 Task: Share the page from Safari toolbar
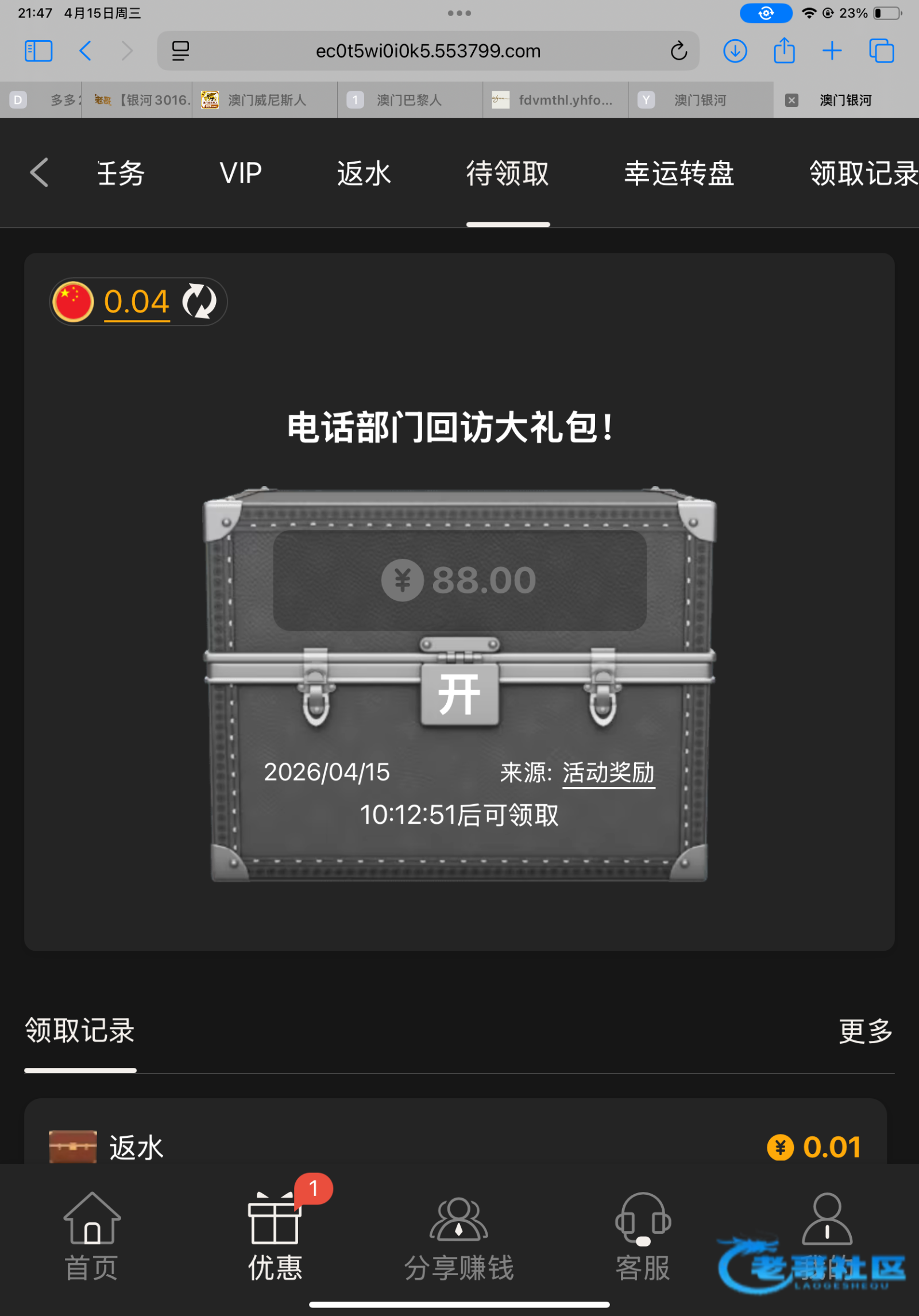tap(784, 51)
